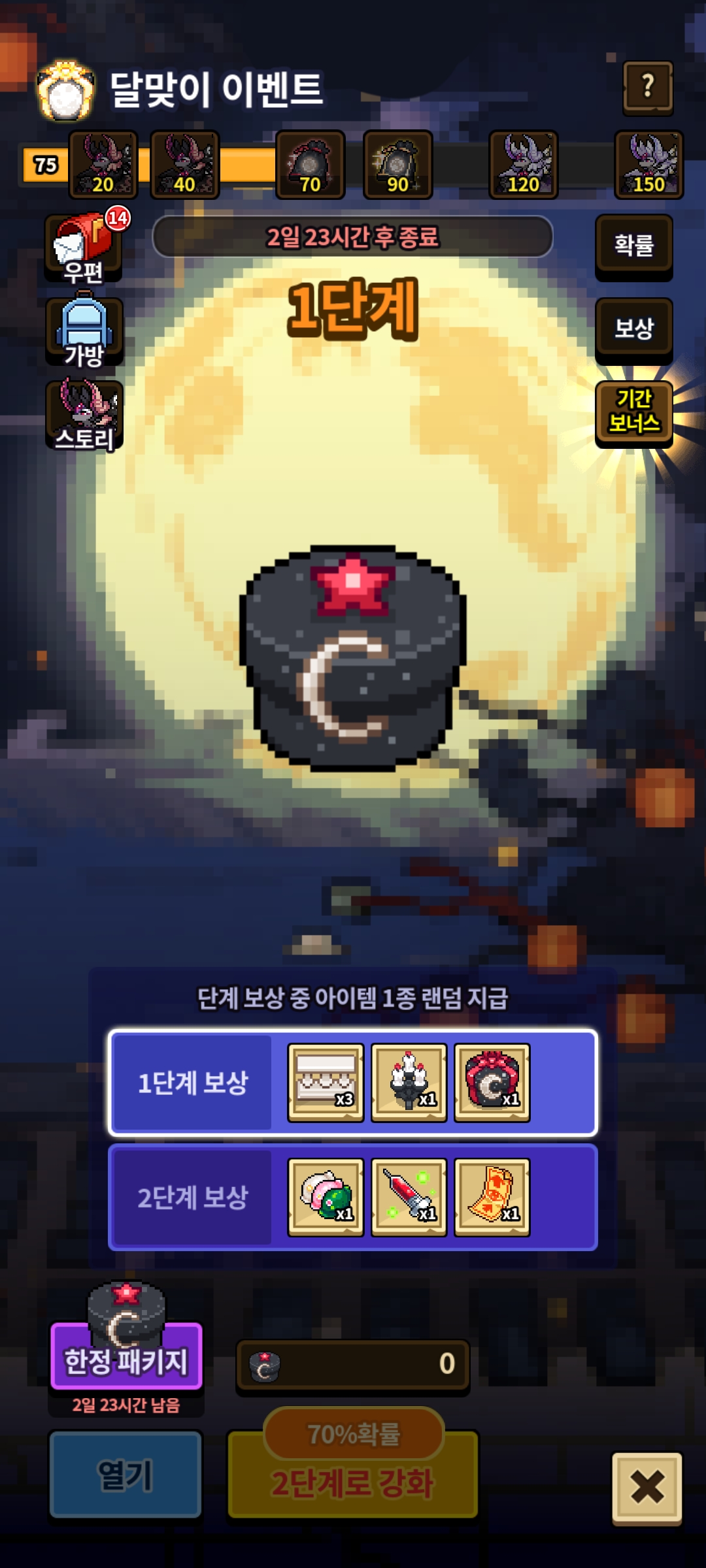The height and width of the screenshot is (1568, 706).
Task: Open the 우편 mailbox
Action: click(x=84, y=247)
